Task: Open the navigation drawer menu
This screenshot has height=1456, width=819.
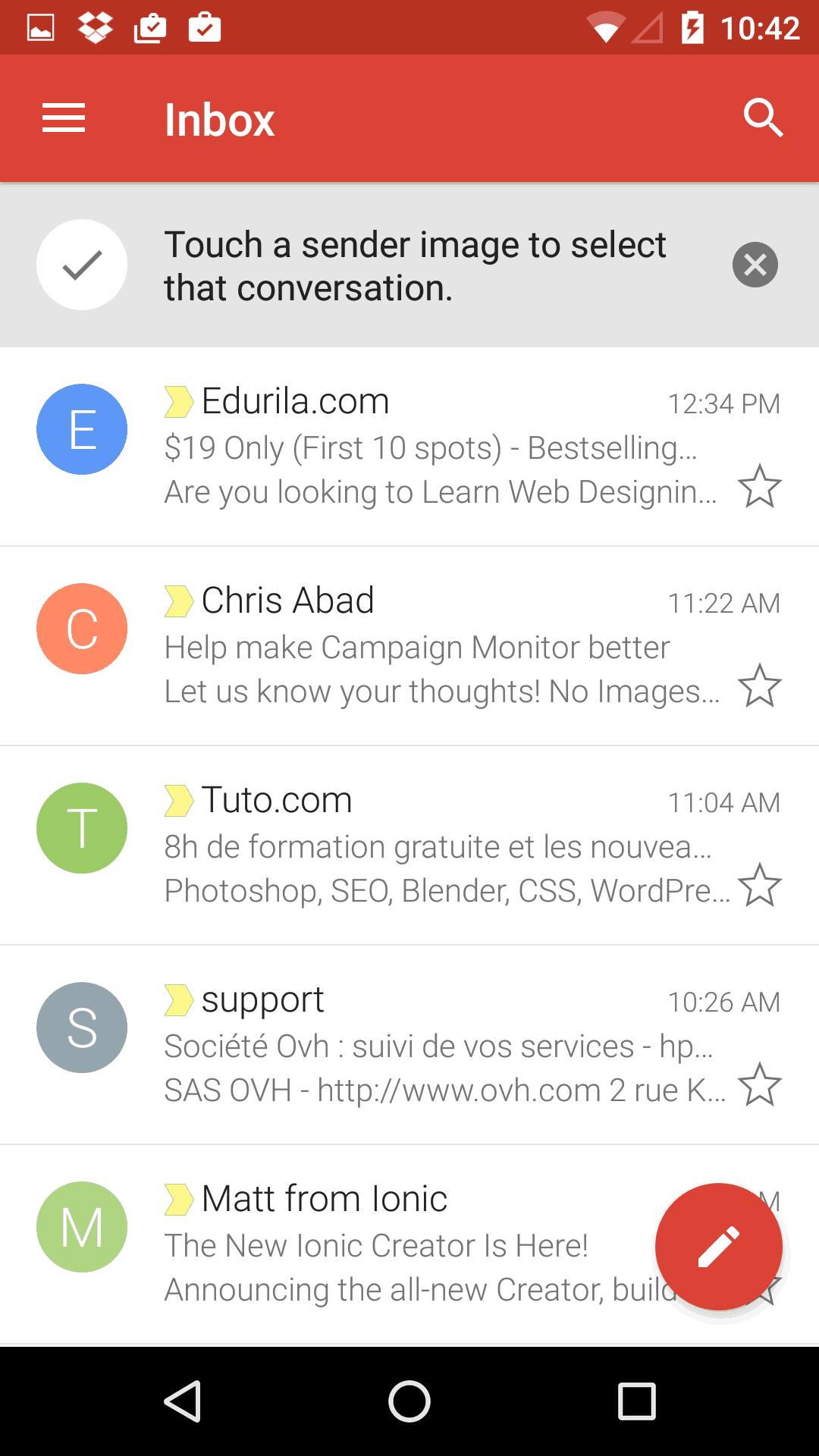Action: coord(63,118)
